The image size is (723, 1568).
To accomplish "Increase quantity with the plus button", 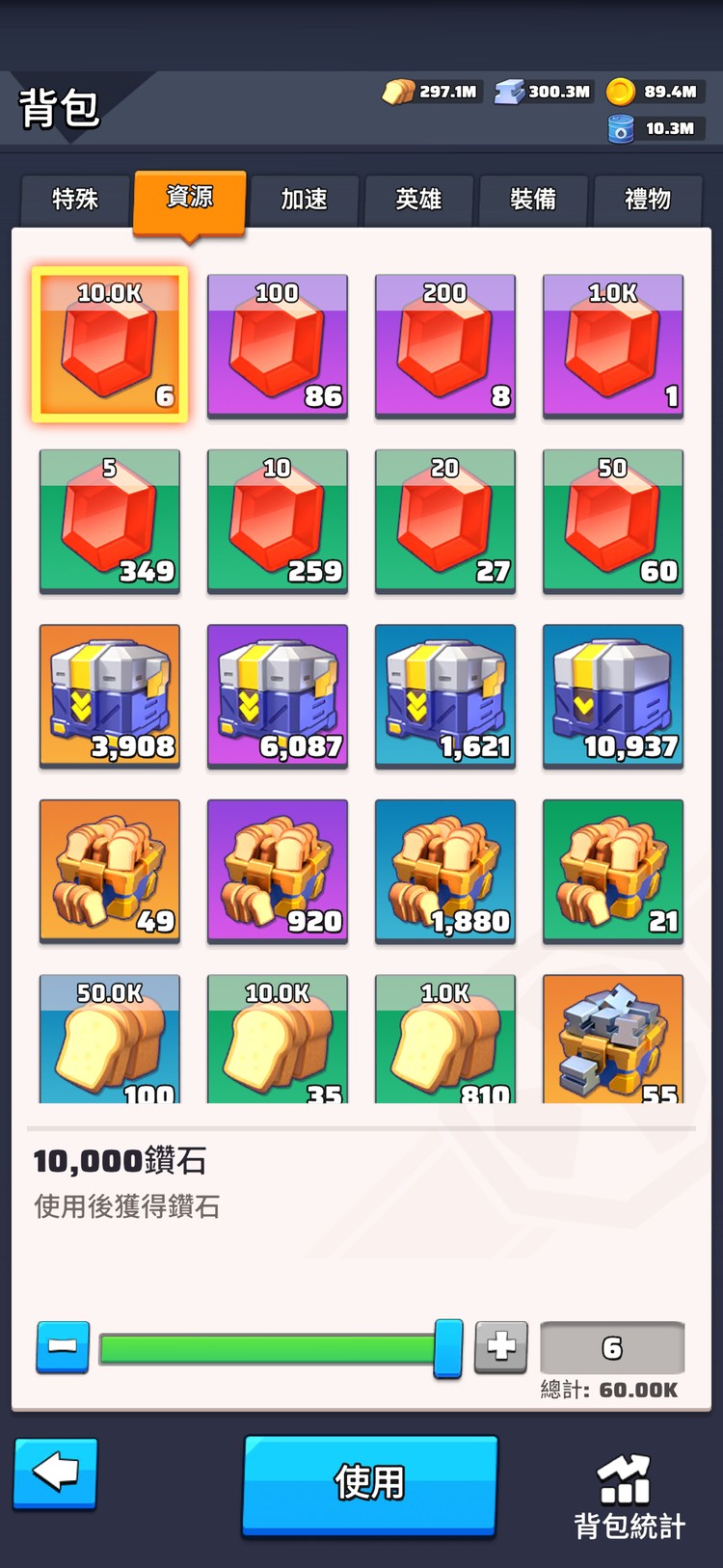I will (x=500, y=1346).
